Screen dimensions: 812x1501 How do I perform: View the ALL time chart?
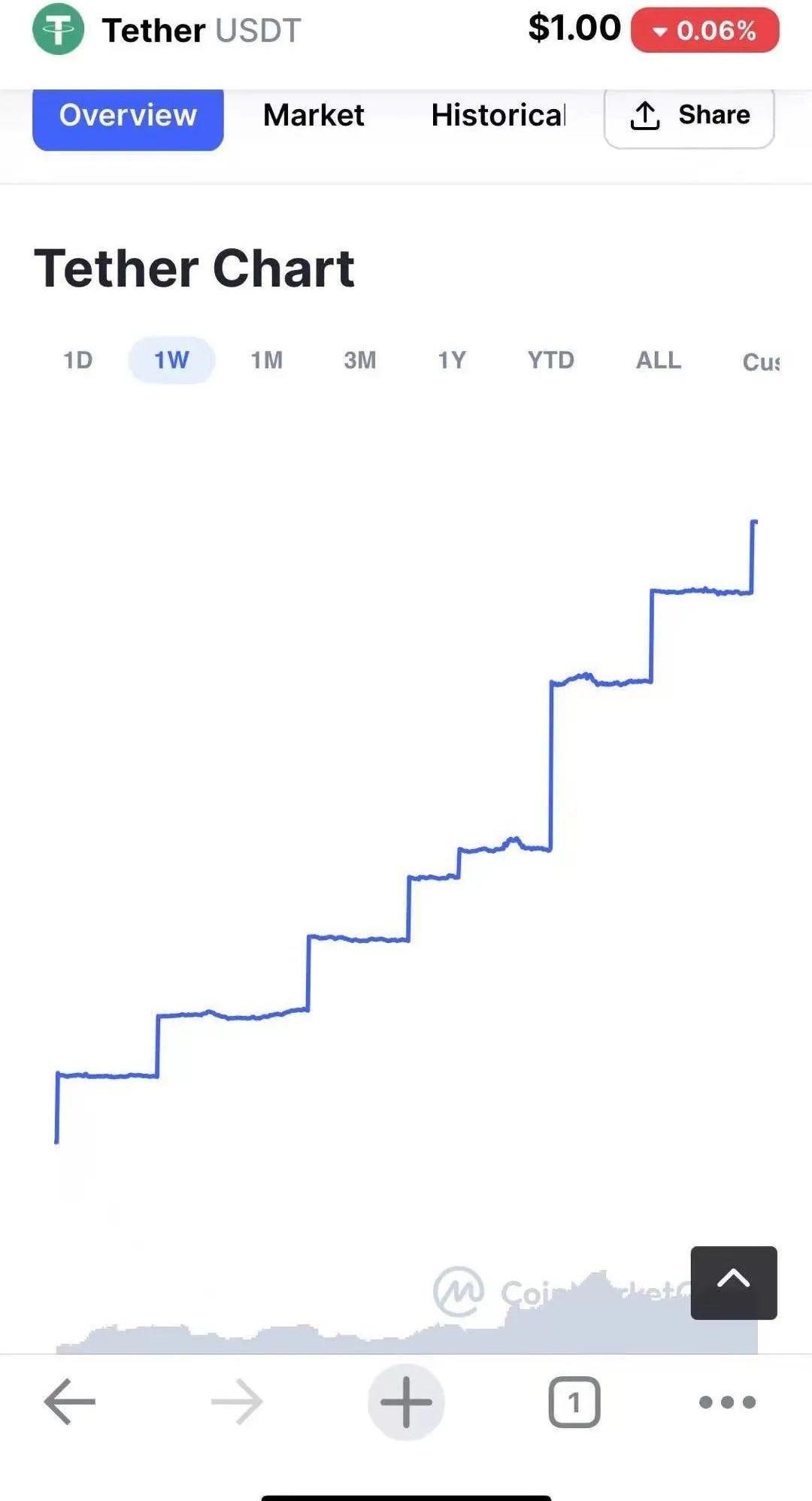(659, 360)
